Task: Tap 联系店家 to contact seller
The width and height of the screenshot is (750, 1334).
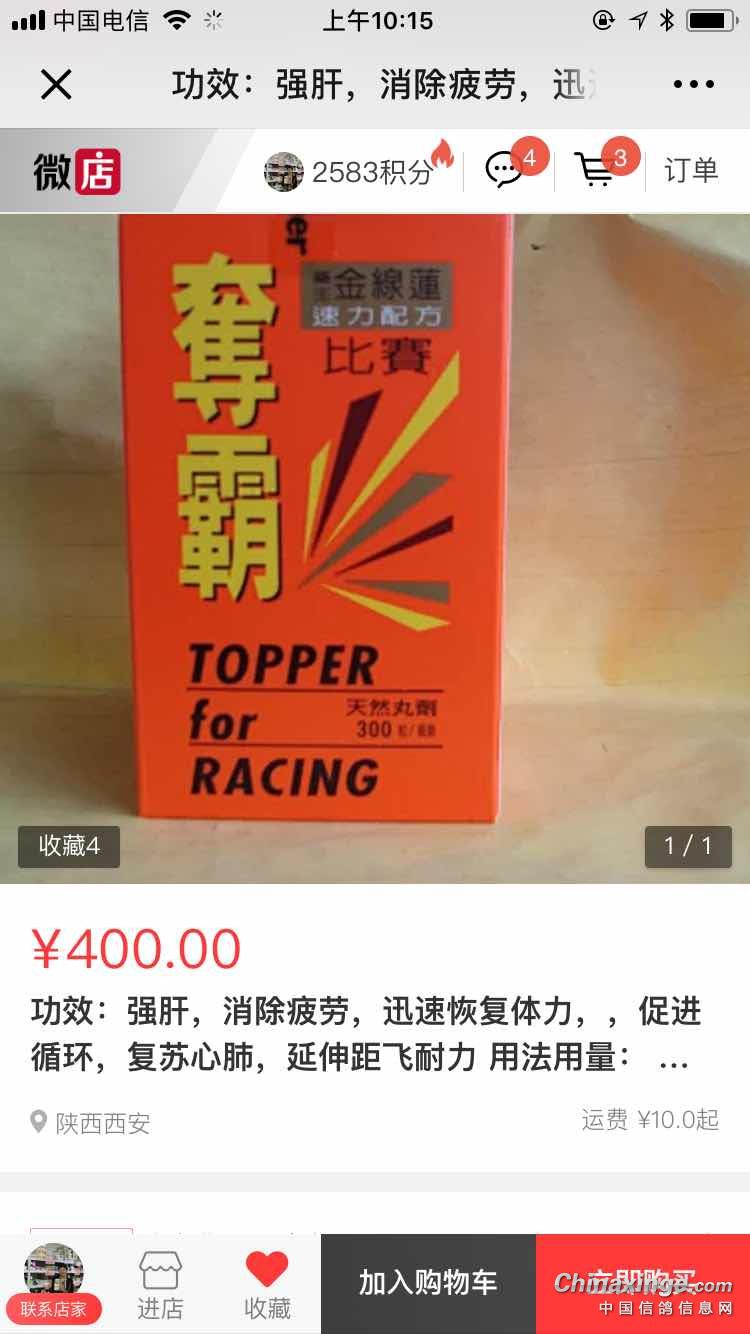Action: tap(54, 1284)
